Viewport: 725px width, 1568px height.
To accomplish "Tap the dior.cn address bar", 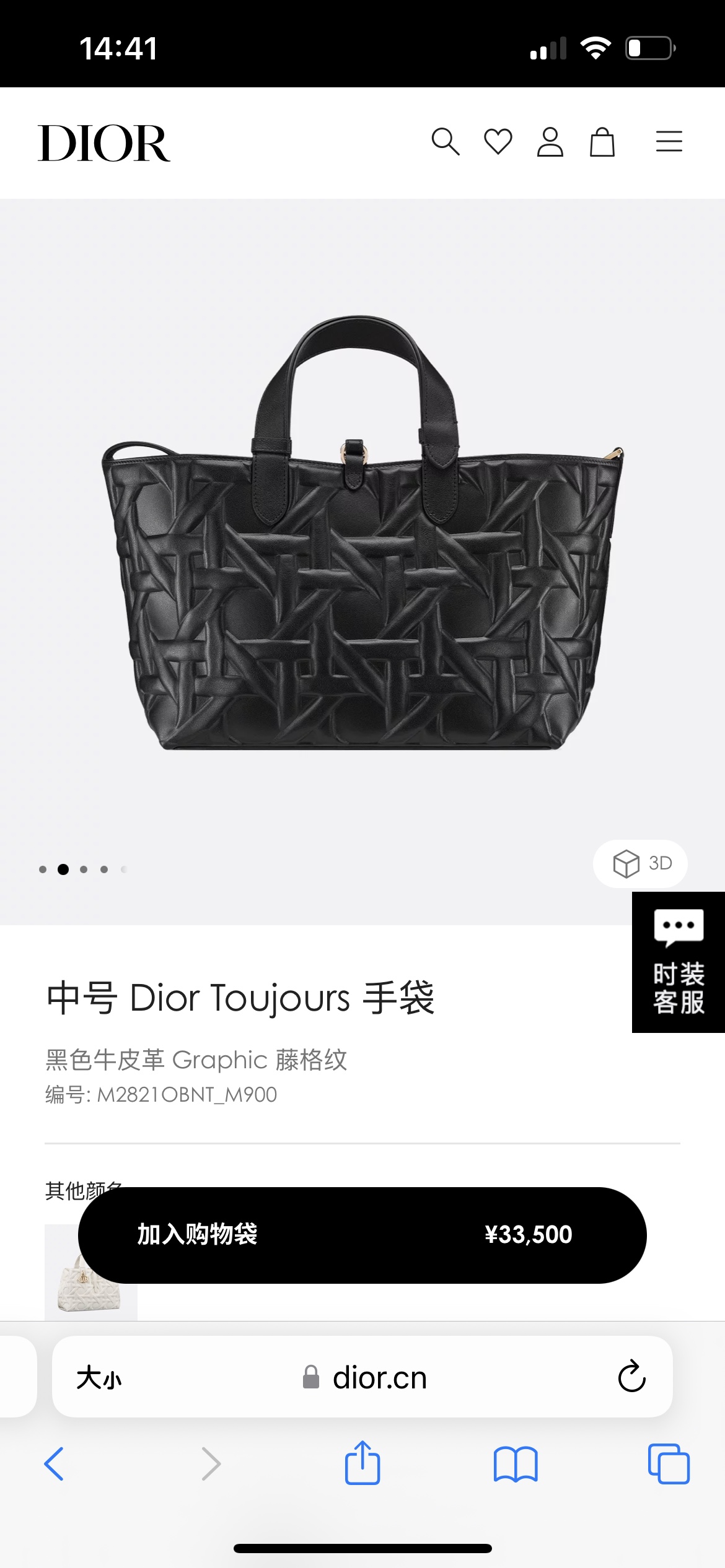I will coord(379,1378).
